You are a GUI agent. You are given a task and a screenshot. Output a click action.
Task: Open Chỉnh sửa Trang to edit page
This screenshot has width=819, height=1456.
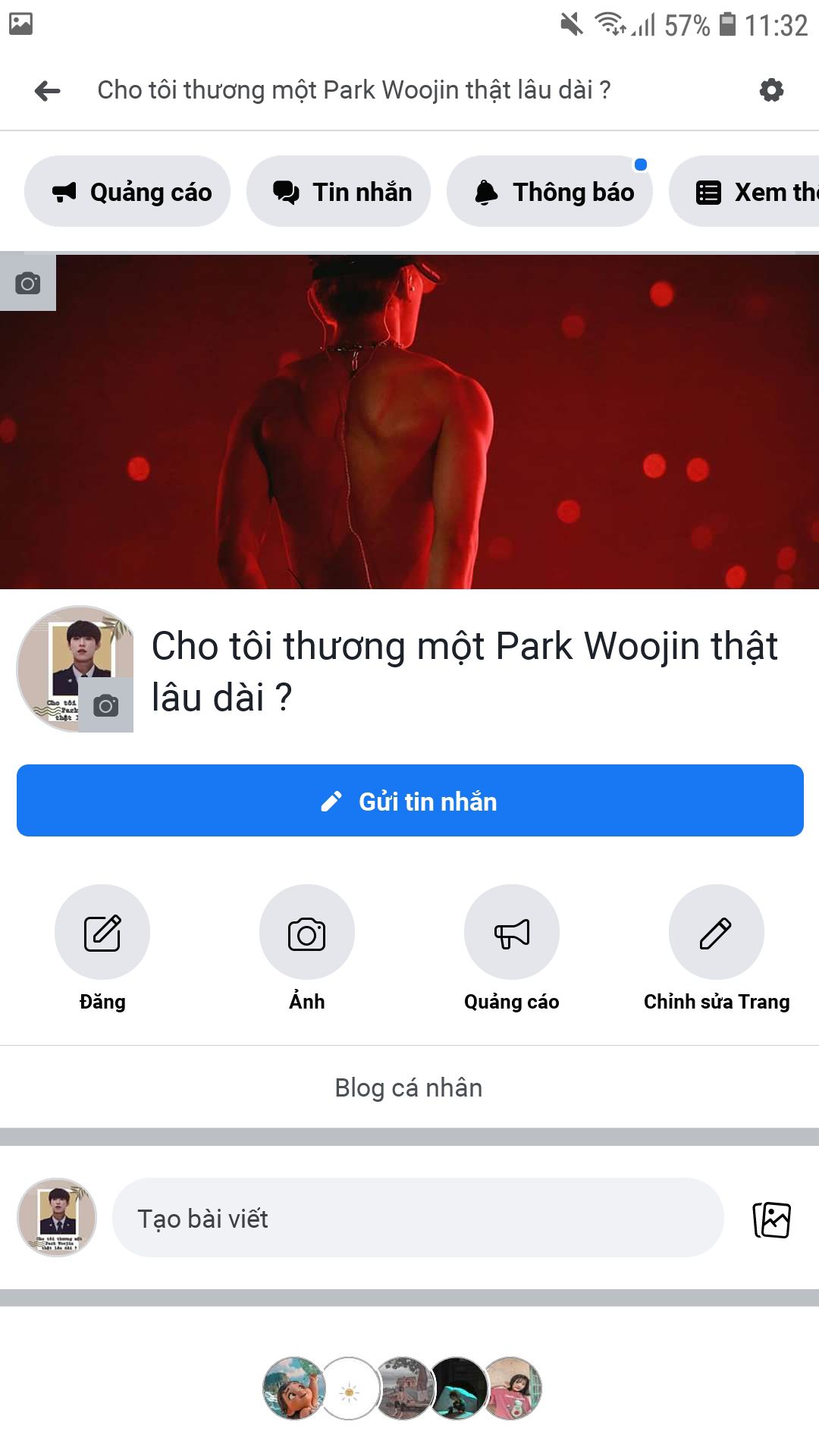click(x=716, y=933)
